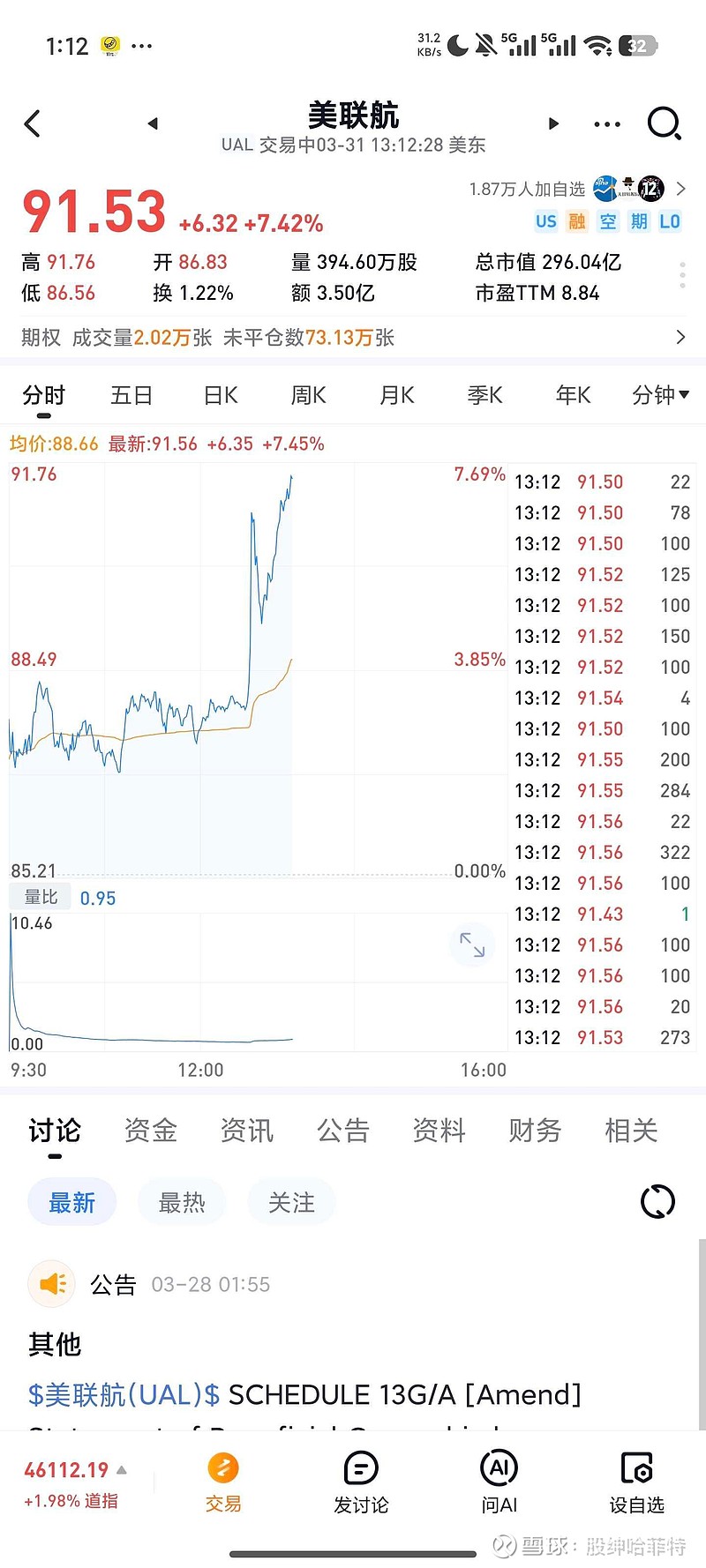
Task: Start a post with 发讨论
Action: tap(361, 1483)
